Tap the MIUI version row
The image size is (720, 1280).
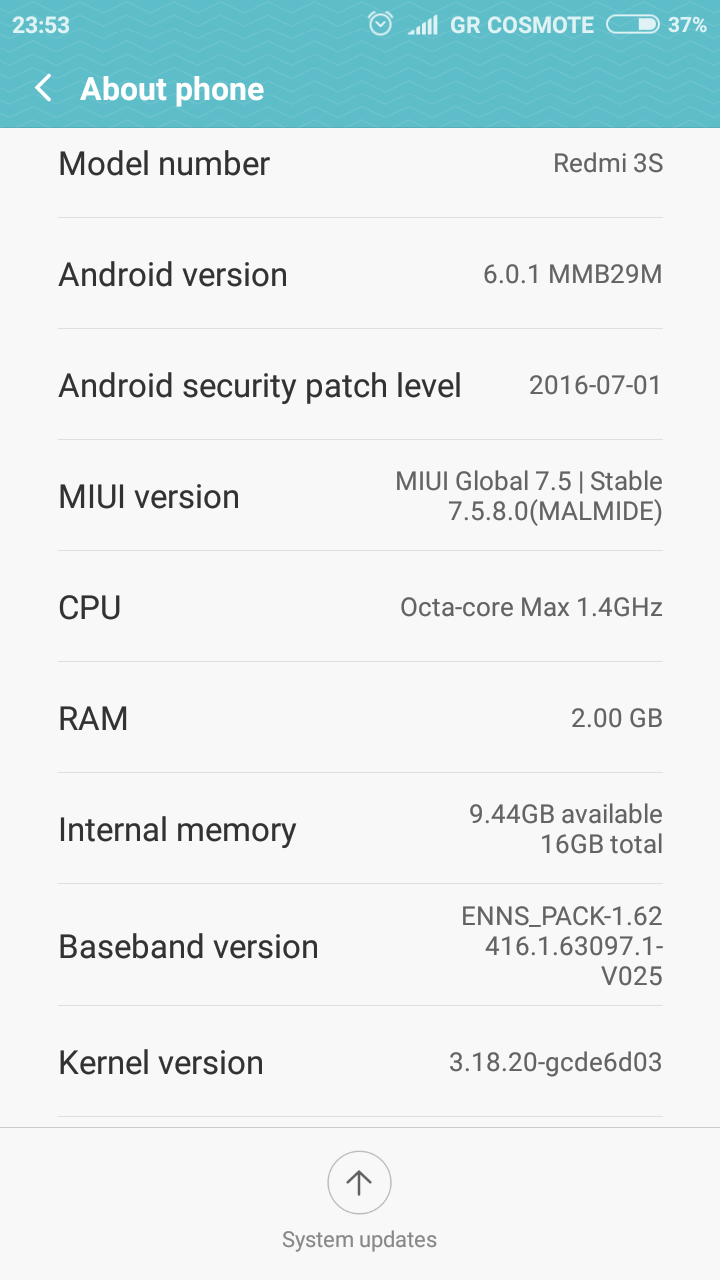coord(360,496)
